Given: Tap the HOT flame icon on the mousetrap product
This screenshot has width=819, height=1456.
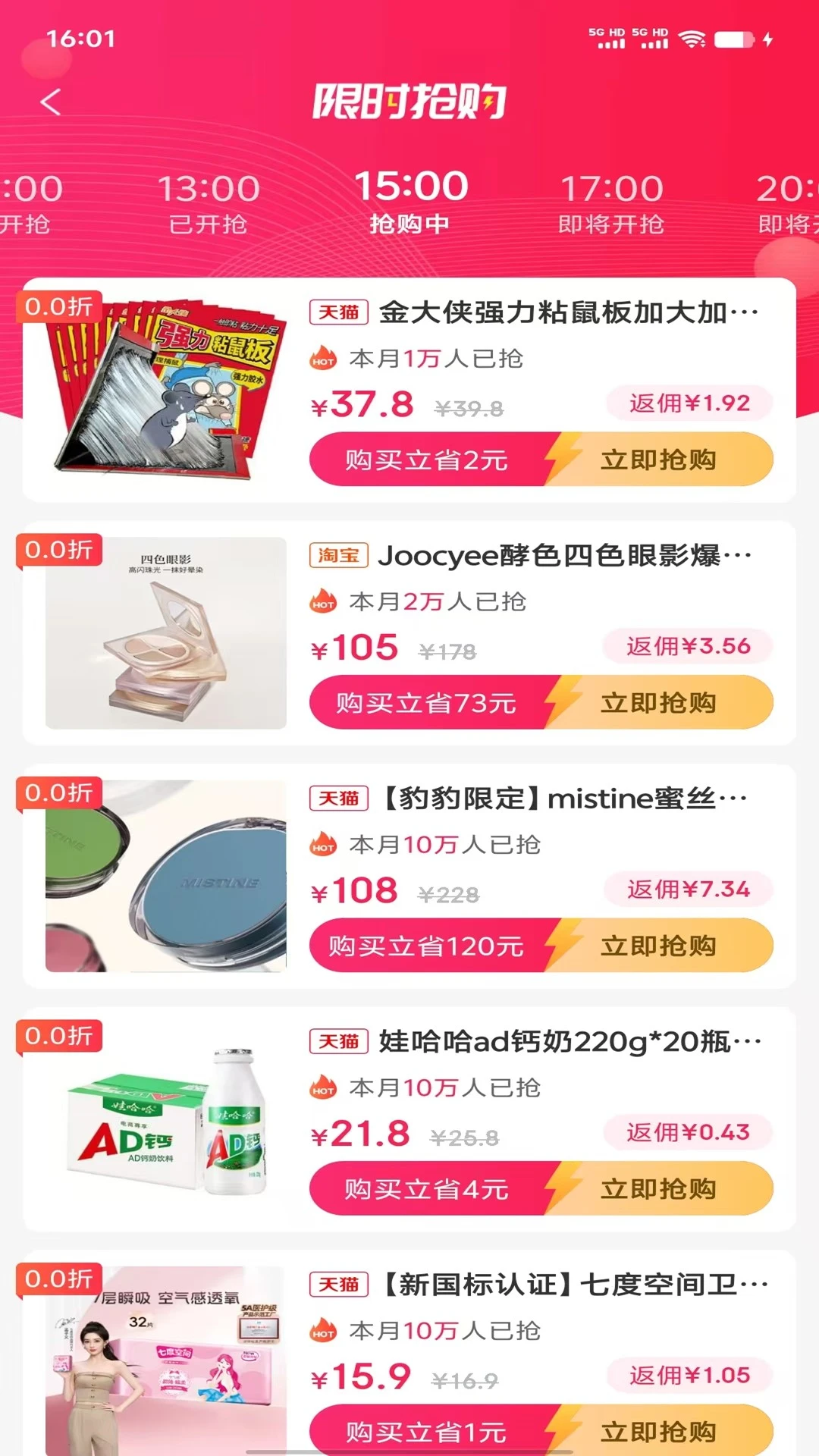Looking at the screenshot, I should pyautogui.click(x=322, y=358).
